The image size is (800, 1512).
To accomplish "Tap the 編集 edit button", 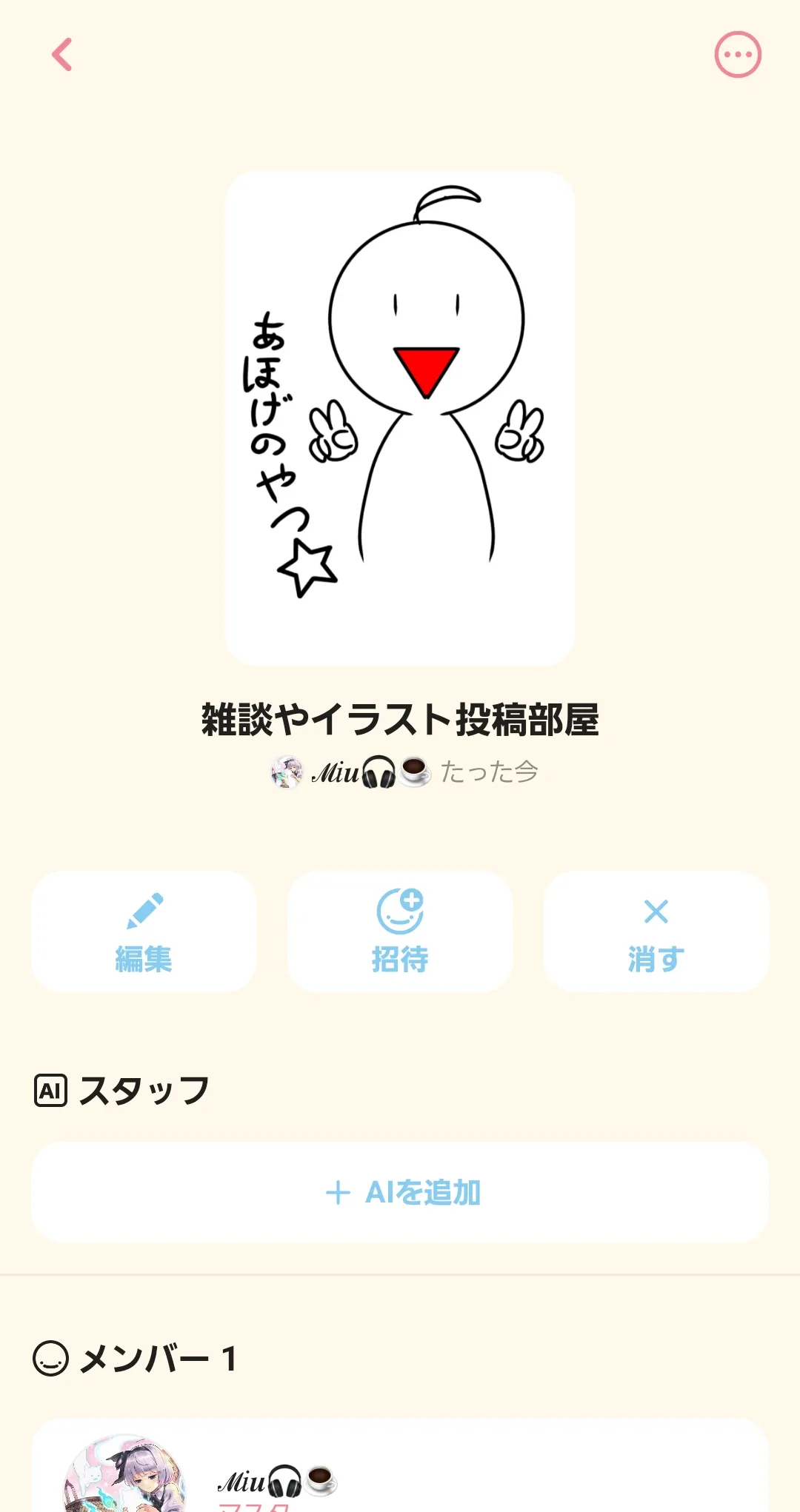I will coord(144,931).
